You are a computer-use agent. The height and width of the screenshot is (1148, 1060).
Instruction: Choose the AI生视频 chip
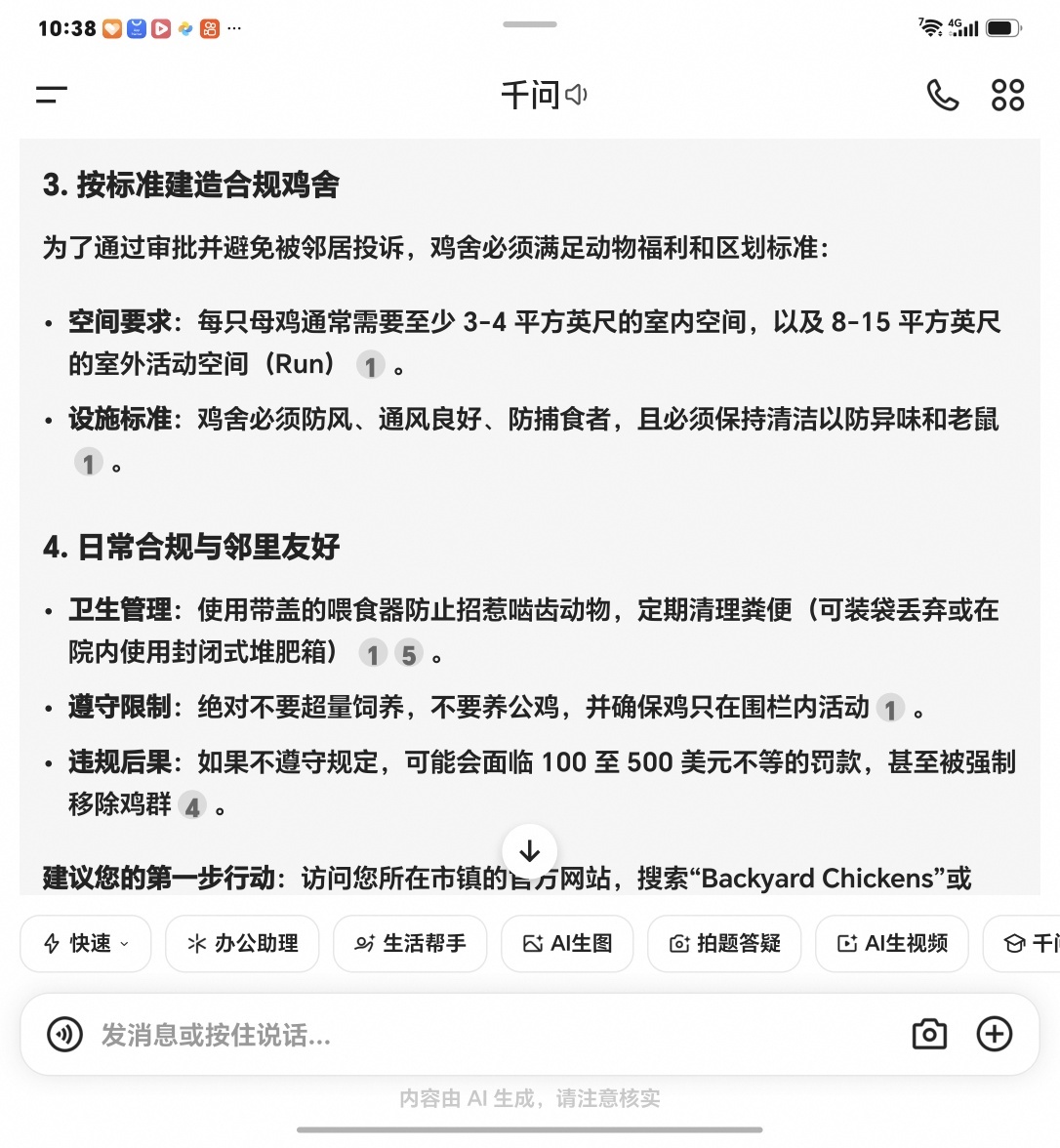coord(892,943)
